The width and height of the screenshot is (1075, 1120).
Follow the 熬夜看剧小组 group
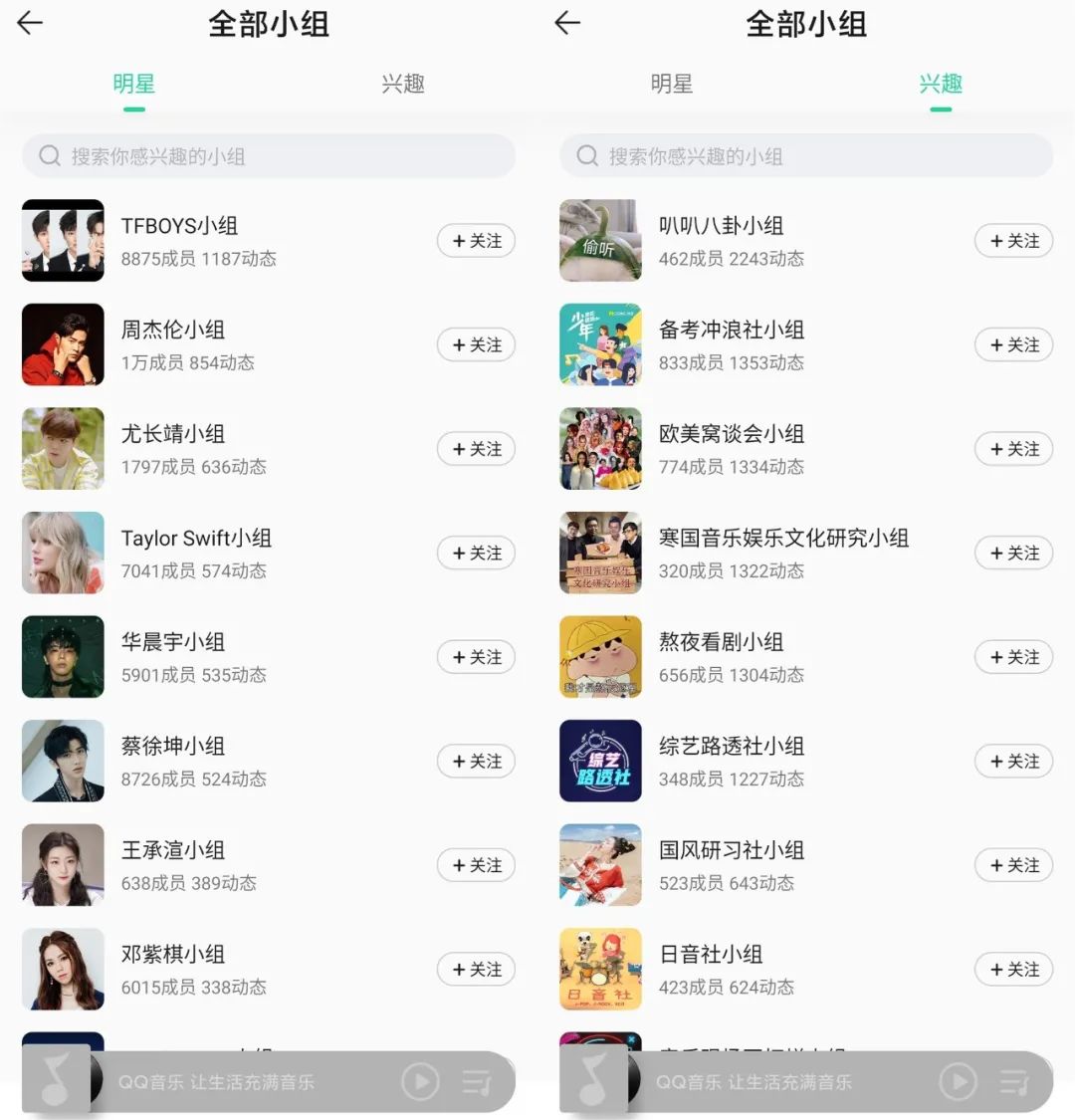tap(1013, 657)
